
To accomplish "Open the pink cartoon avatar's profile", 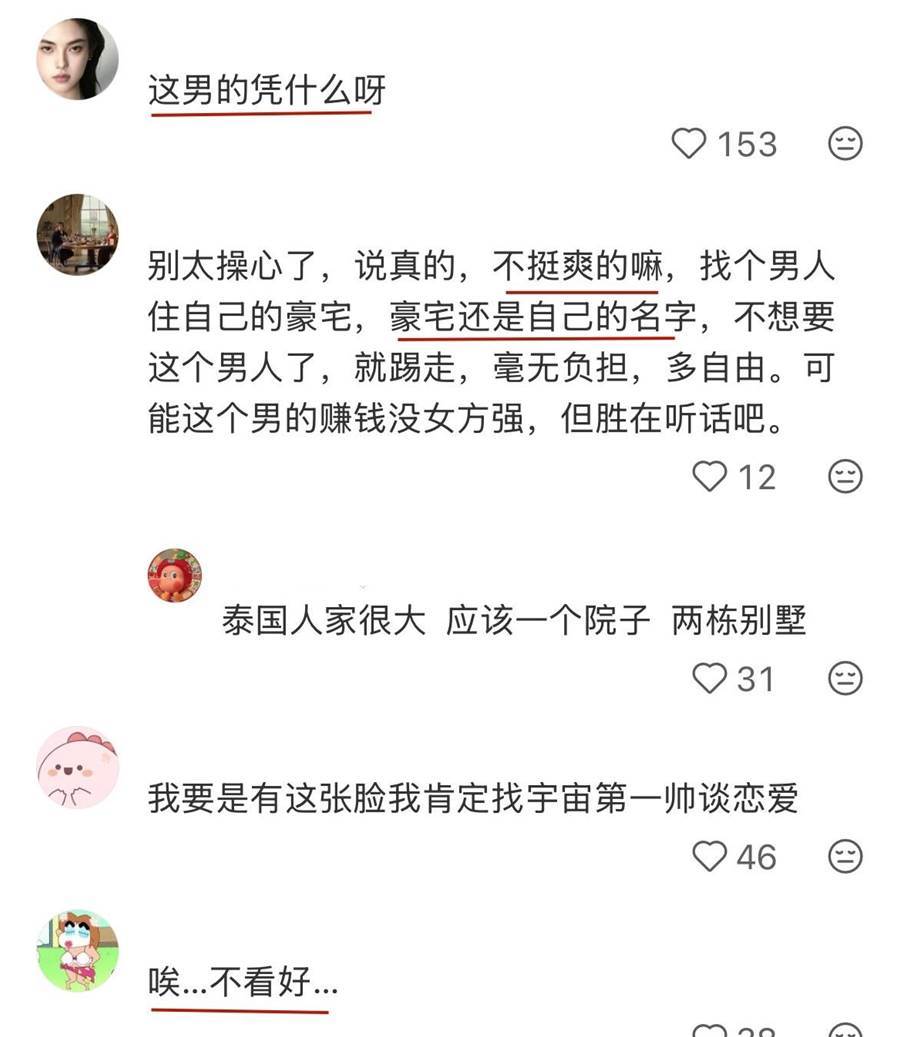I will [x=77, y=768].
